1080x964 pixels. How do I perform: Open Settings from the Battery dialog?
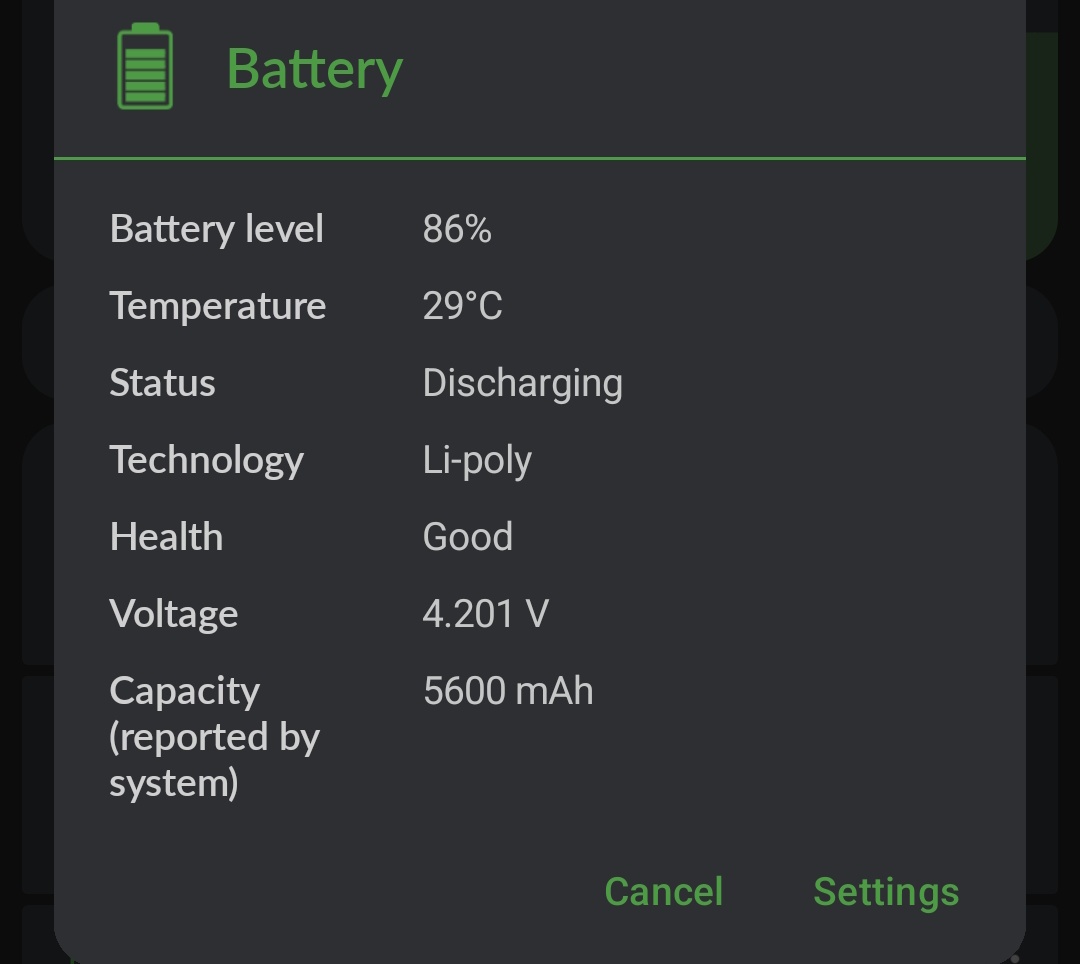pos(885,891)
